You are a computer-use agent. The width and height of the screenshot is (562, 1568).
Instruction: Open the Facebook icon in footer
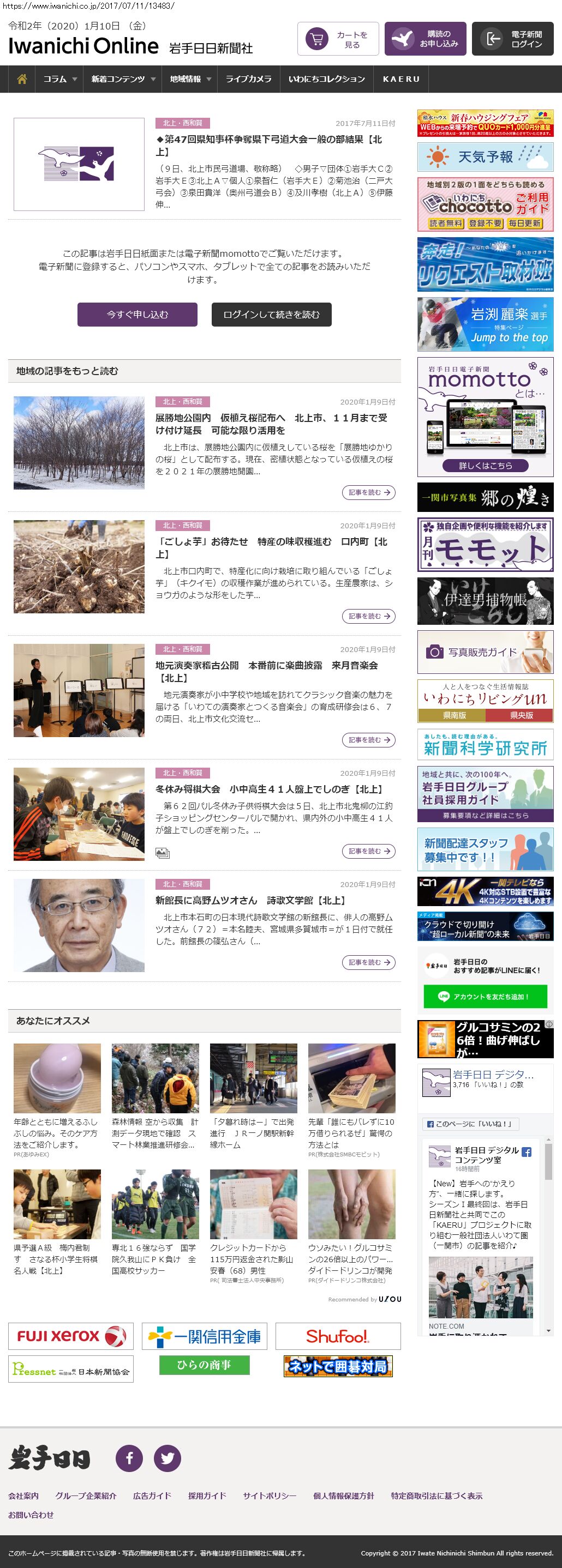click(129, 1458)
